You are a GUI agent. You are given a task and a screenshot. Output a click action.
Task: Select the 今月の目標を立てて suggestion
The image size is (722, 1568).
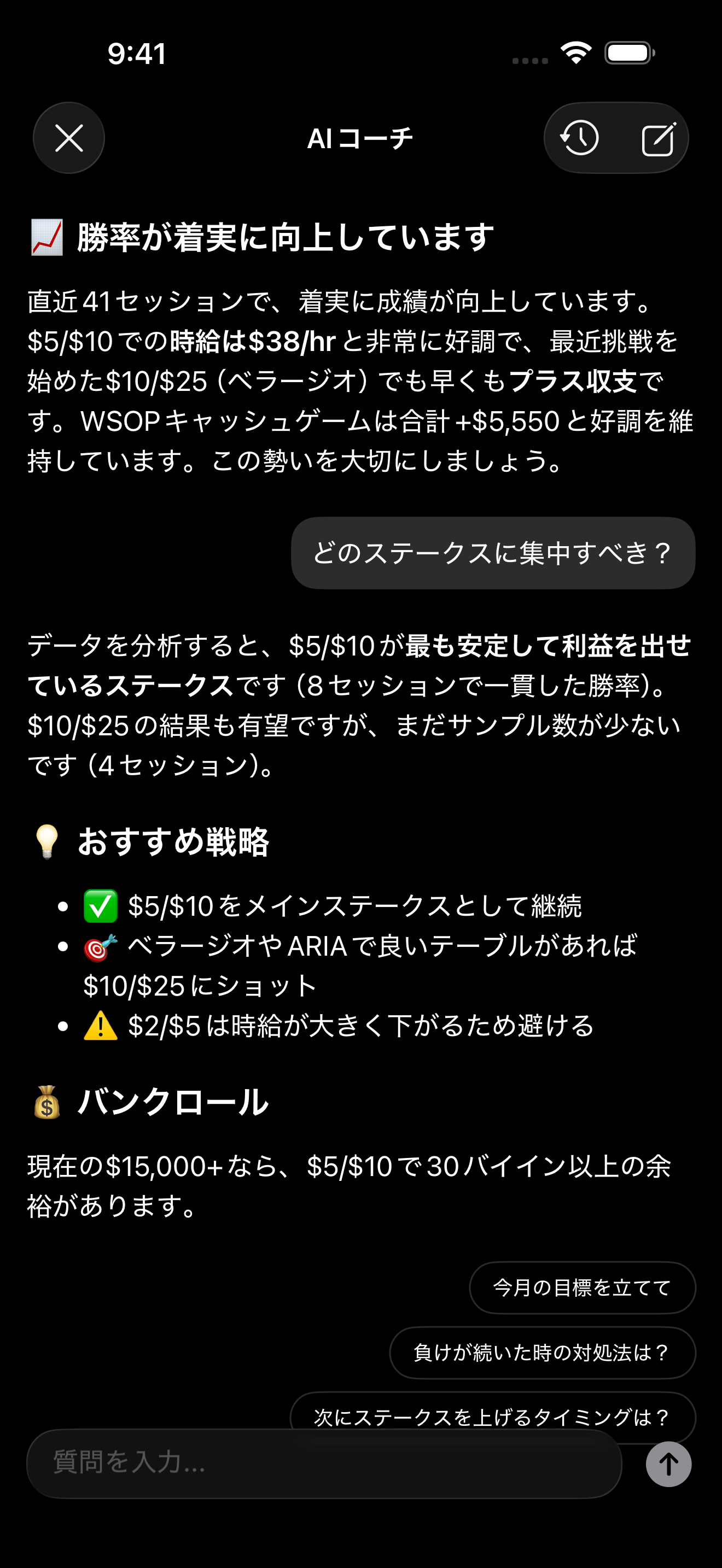[x=582, y=1288]
